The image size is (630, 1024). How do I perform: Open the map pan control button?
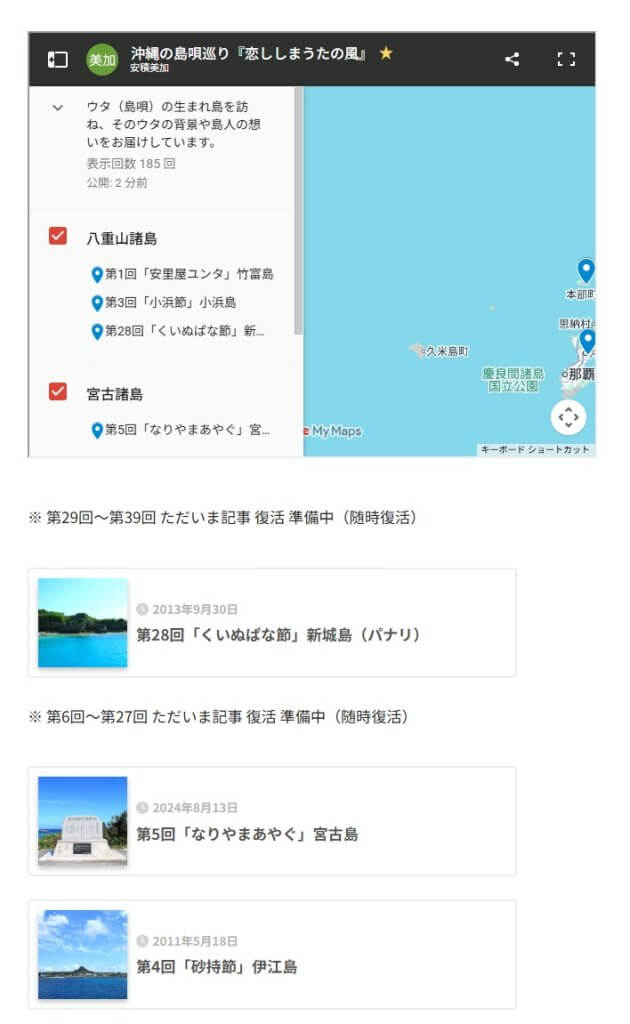pyautogui.click(x=568, y=416)
